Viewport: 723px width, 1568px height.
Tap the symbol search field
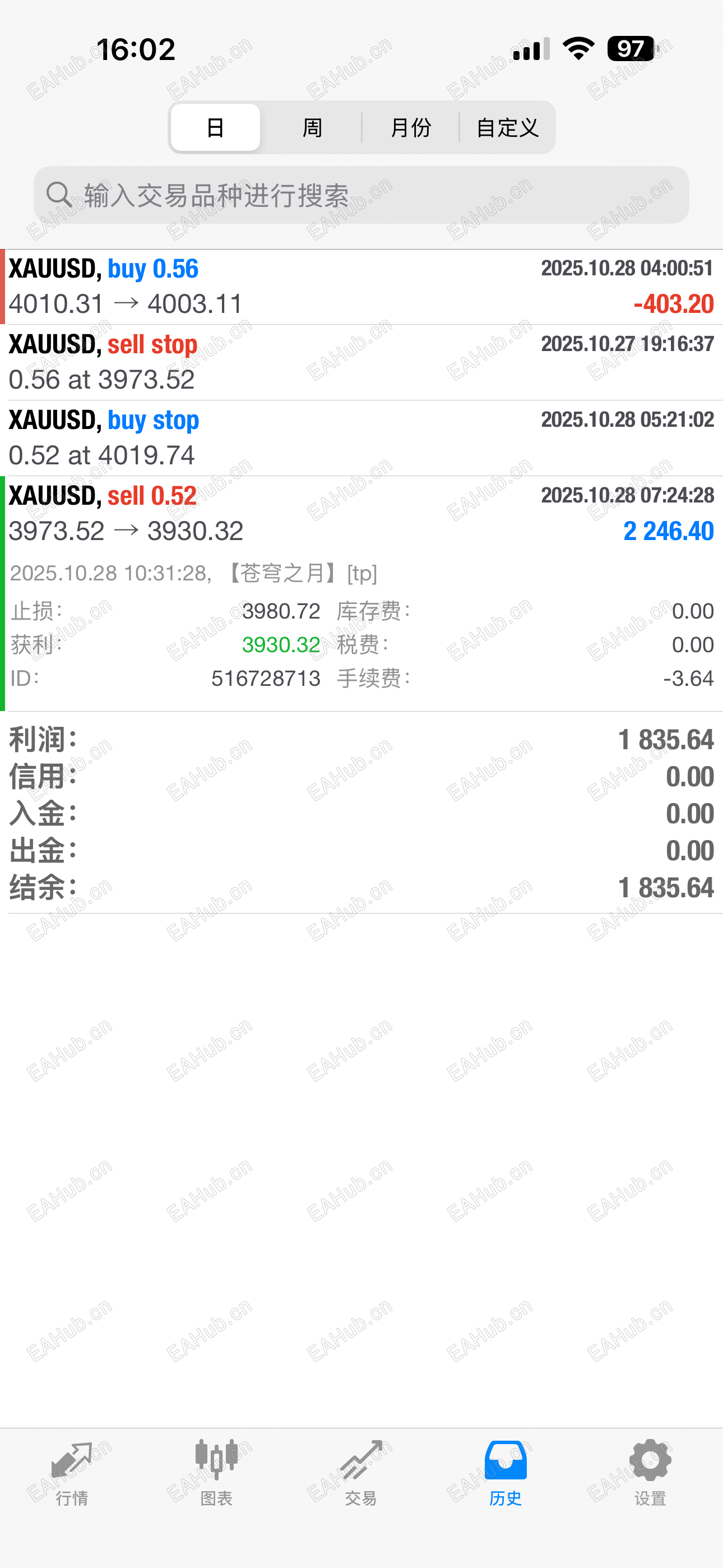[361, 195]
